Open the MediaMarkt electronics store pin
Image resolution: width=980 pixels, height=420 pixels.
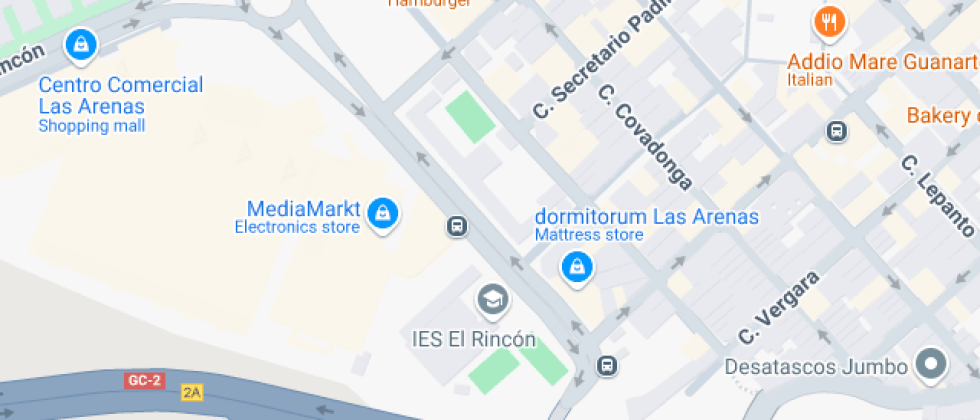coord(381,213)
